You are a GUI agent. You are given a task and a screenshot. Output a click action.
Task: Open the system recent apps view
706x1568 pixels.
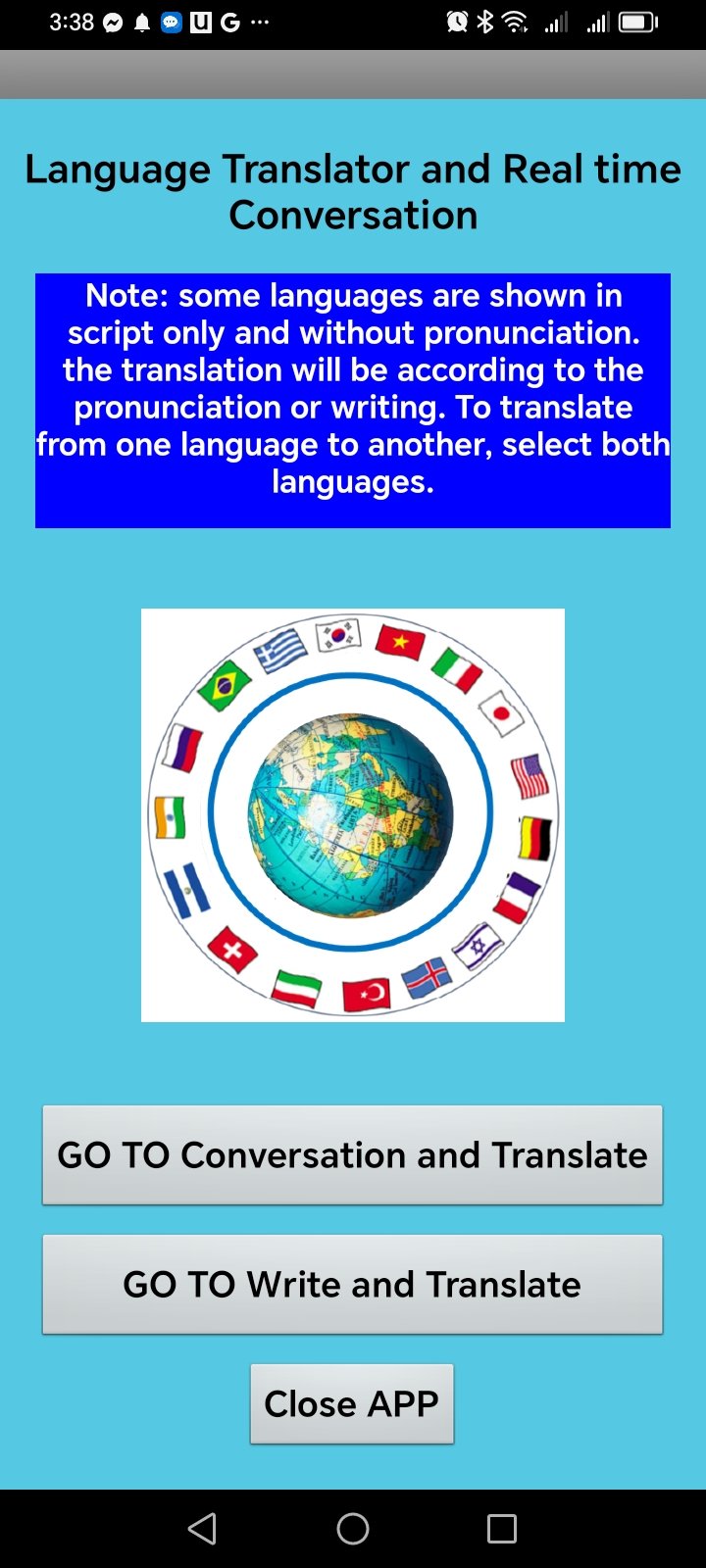(502, 1528)
